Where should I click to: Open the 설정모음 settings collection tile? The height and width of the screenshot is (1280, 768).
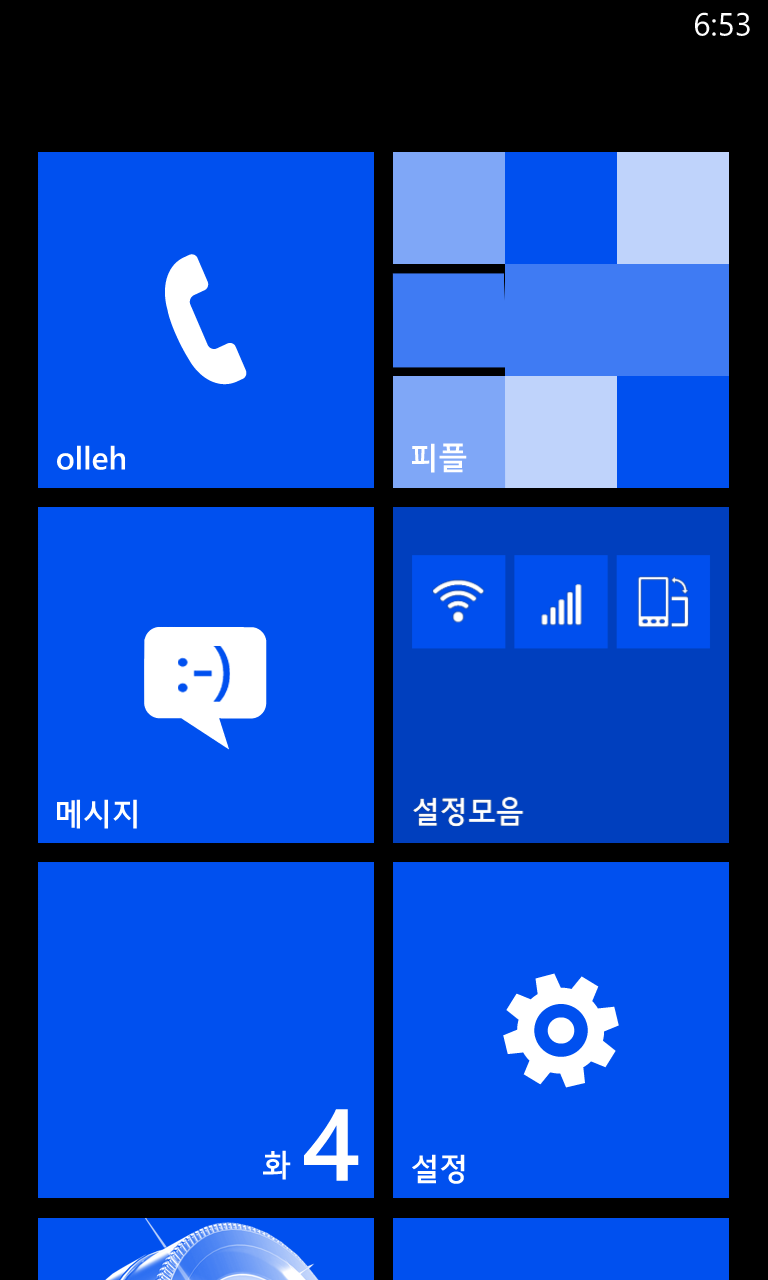coord(560,675)
